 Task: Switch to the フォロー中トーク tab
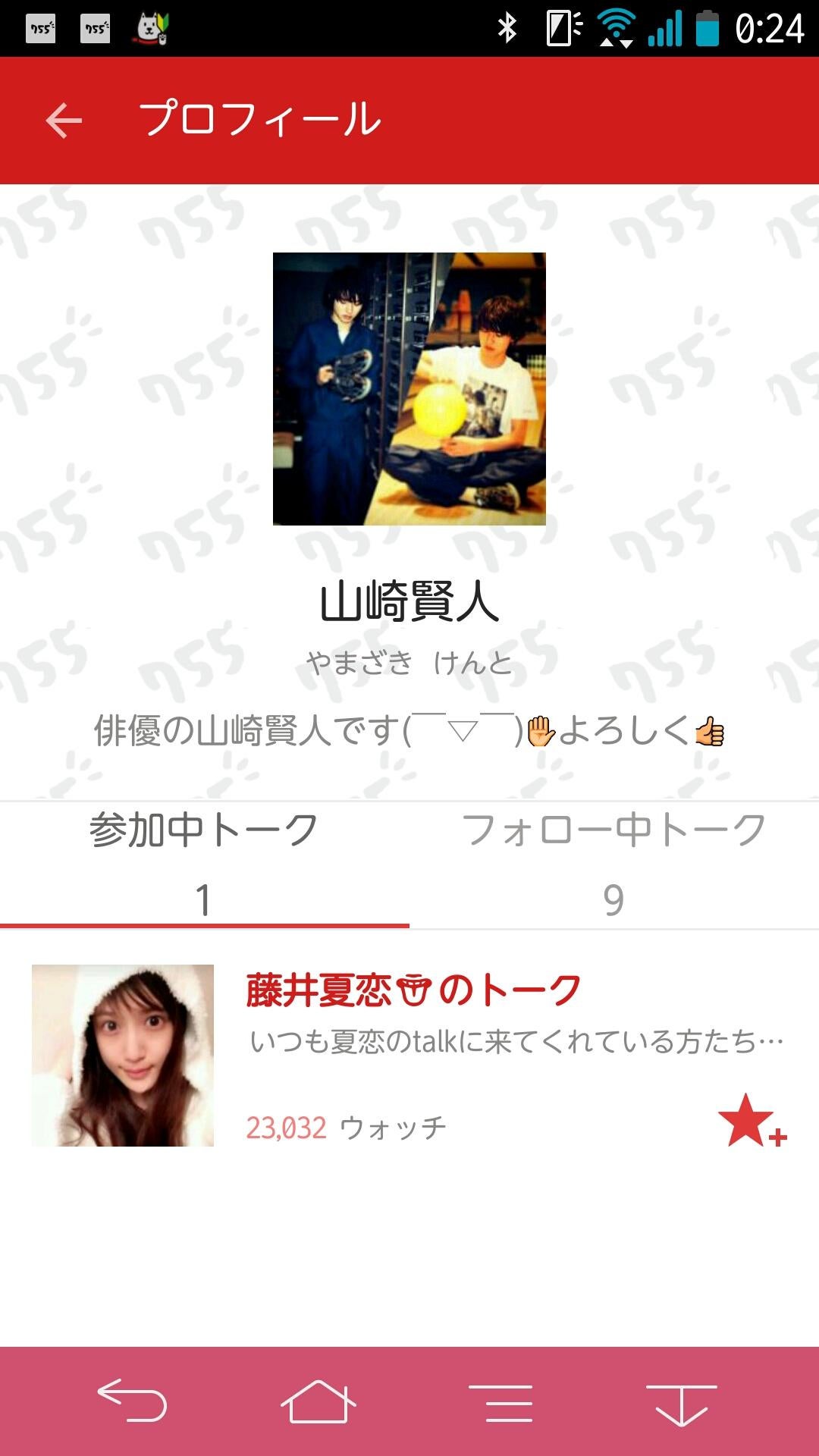tap(613, 863)
